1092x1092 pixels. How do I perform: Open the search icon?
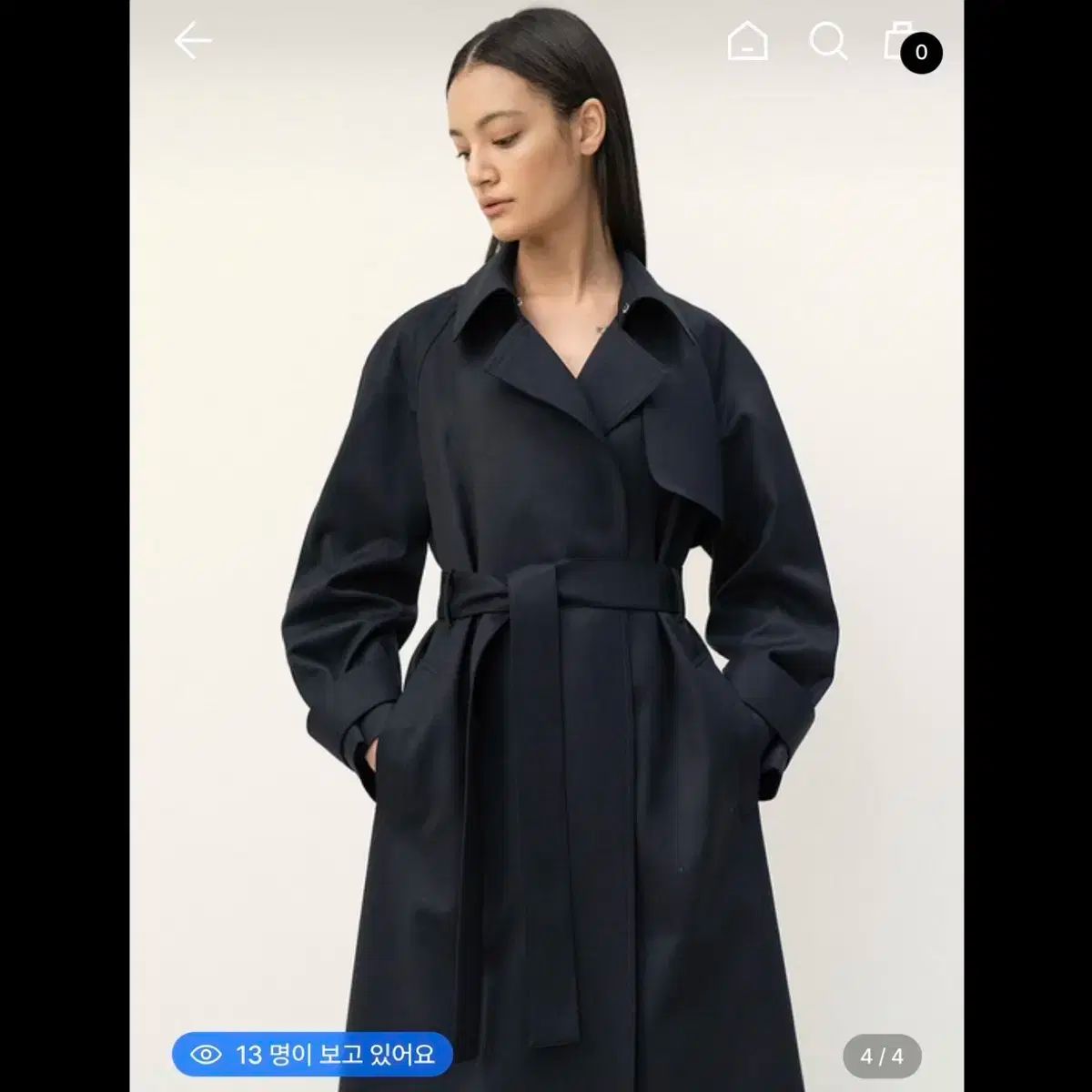pyautogui.click(x=828, y=42)
